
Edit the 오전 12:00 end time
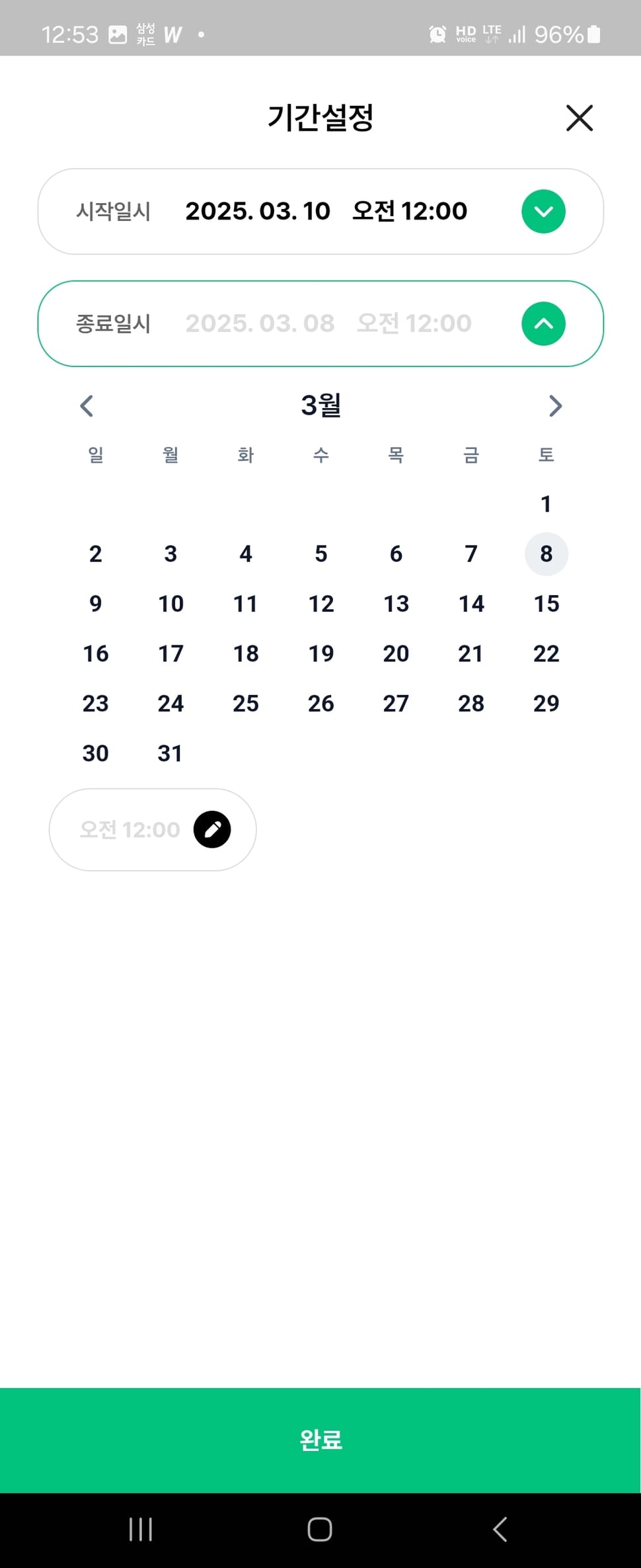[x=211, y=829]
